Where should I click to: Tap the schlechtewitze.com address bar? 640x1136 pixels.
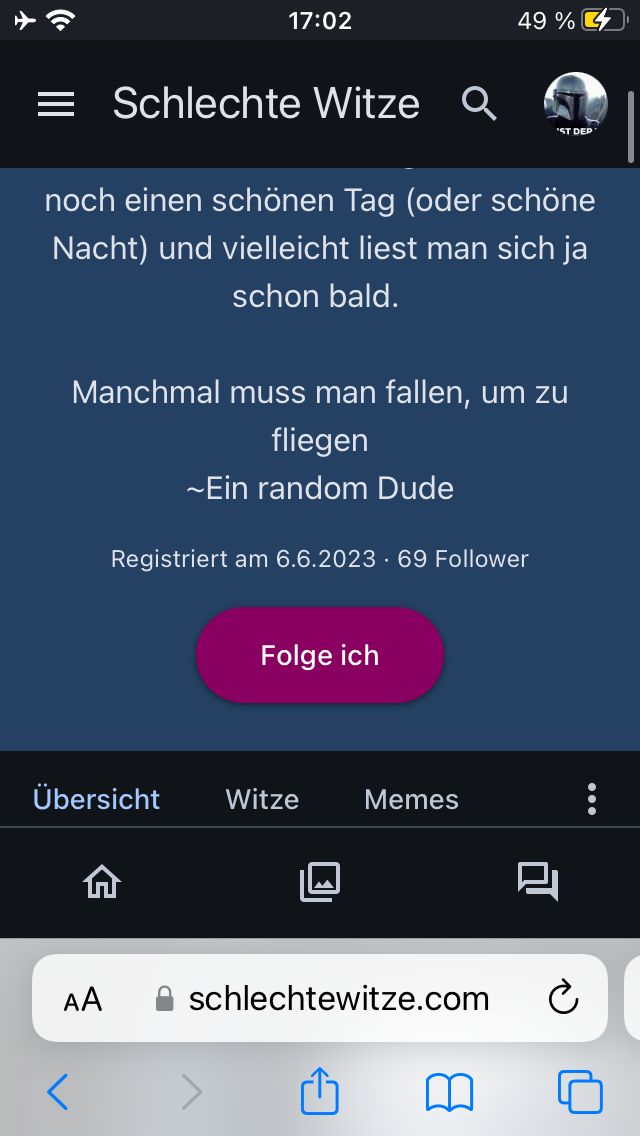coord(338,998)
